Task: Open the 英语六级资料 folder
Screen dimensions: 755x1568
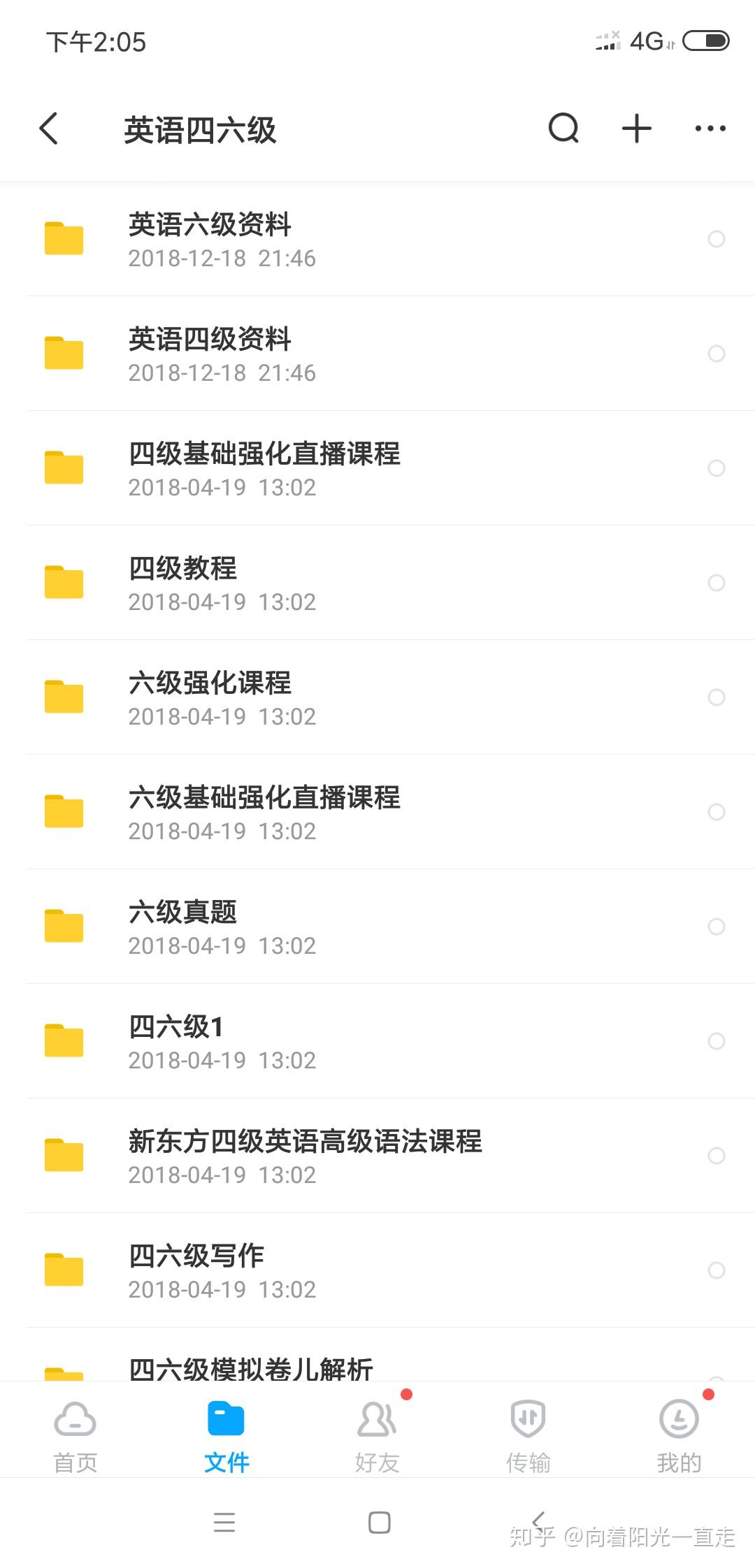Action: [210, 239]
